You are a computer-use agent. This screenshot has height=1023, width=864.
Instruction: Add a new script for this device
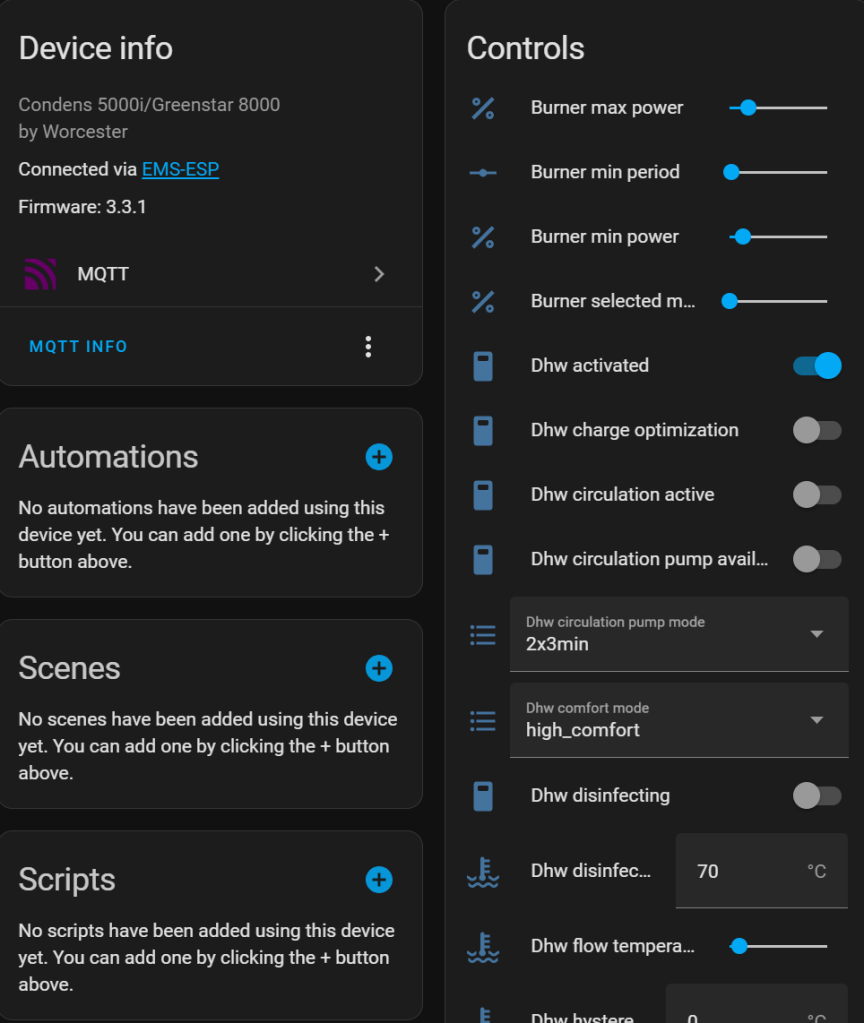tap(379, 880)
